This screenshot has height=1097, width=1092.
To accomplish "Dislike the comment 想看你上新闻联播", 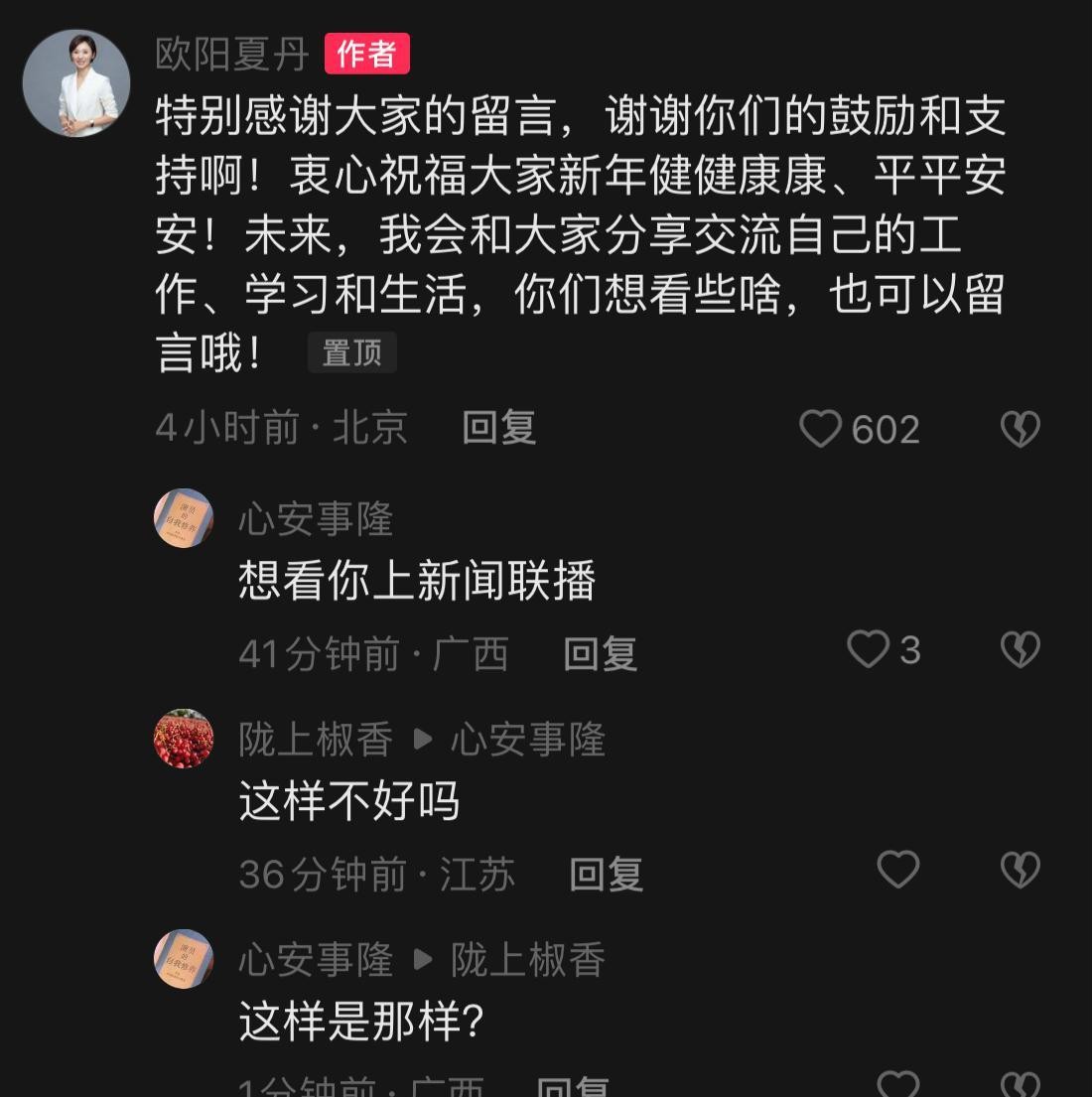I will 1020,649.
